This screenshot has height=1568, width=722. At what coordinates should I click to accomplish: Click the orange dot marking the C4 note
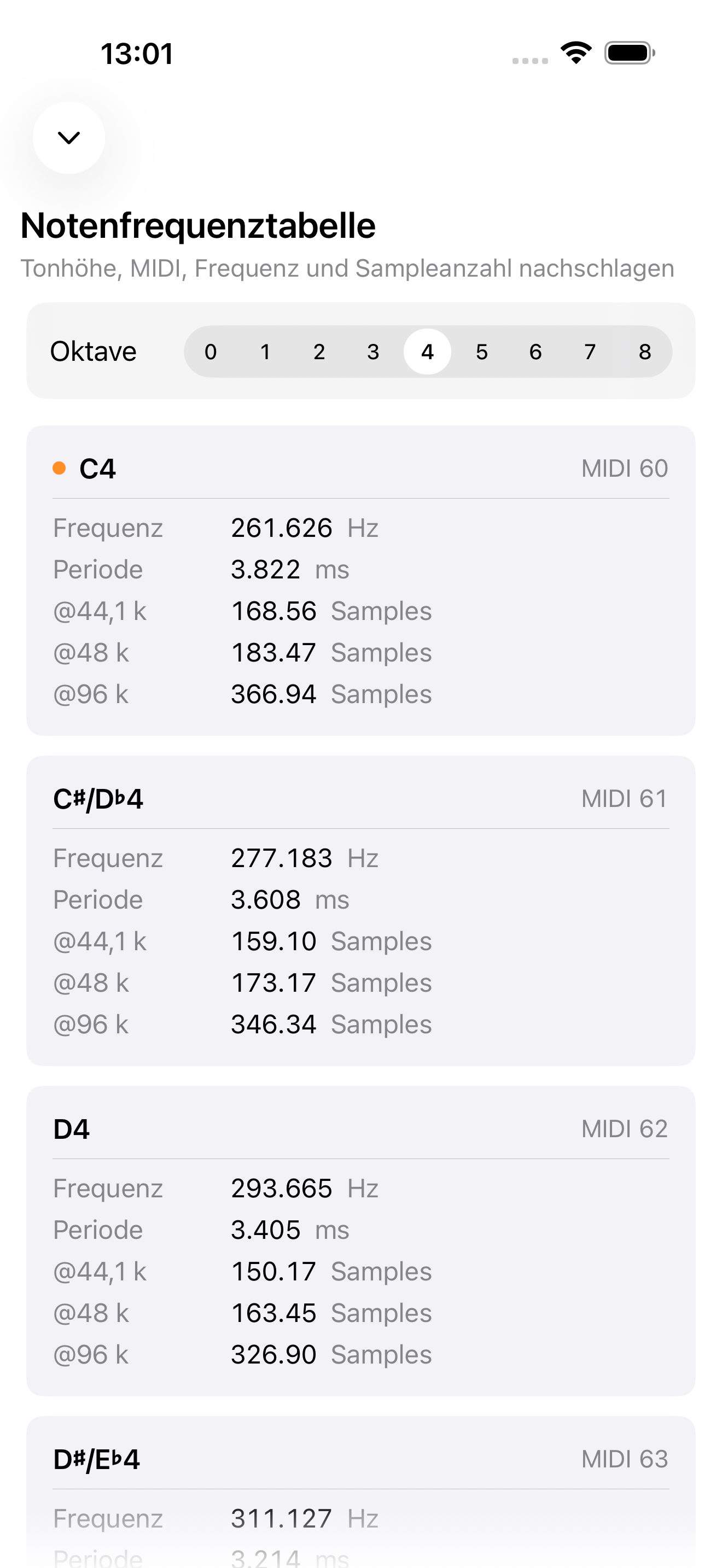59,468
